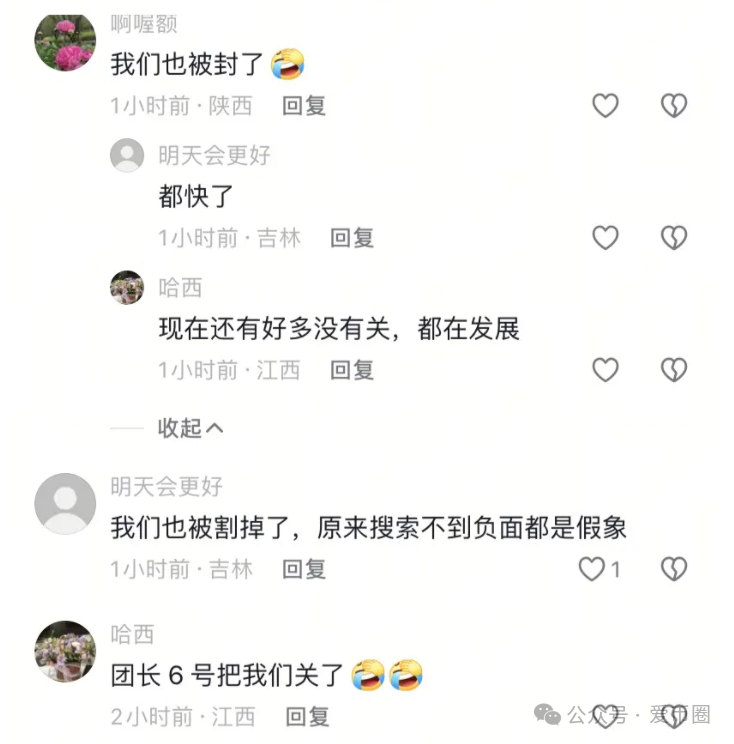The width and height of the screenshot is (734, 744).
Task: Dislike the comment 我们也被封了
Action: pos(674,105)
